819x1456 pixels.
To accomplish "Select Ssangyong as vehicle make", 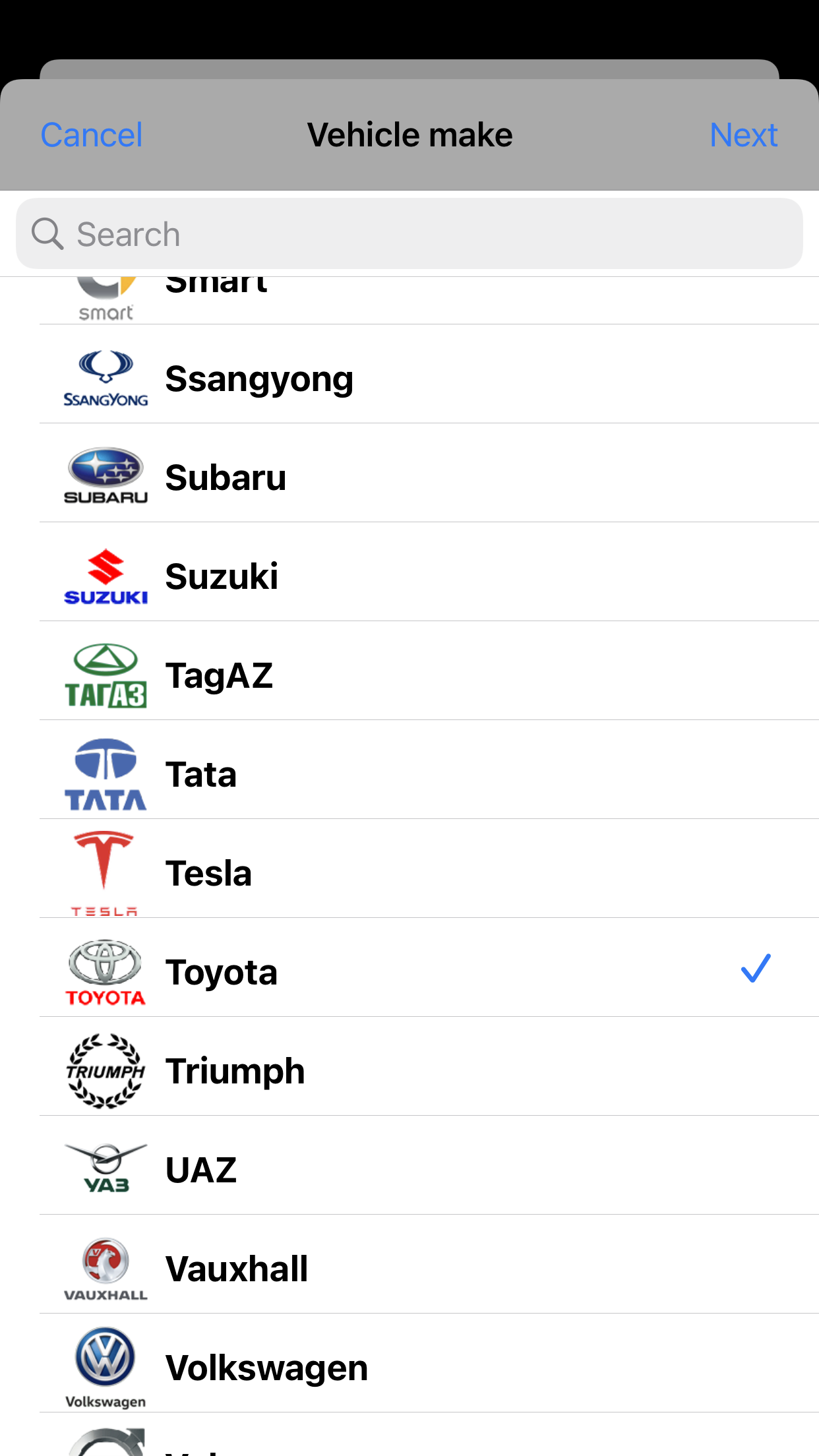I will click(409, 374).
